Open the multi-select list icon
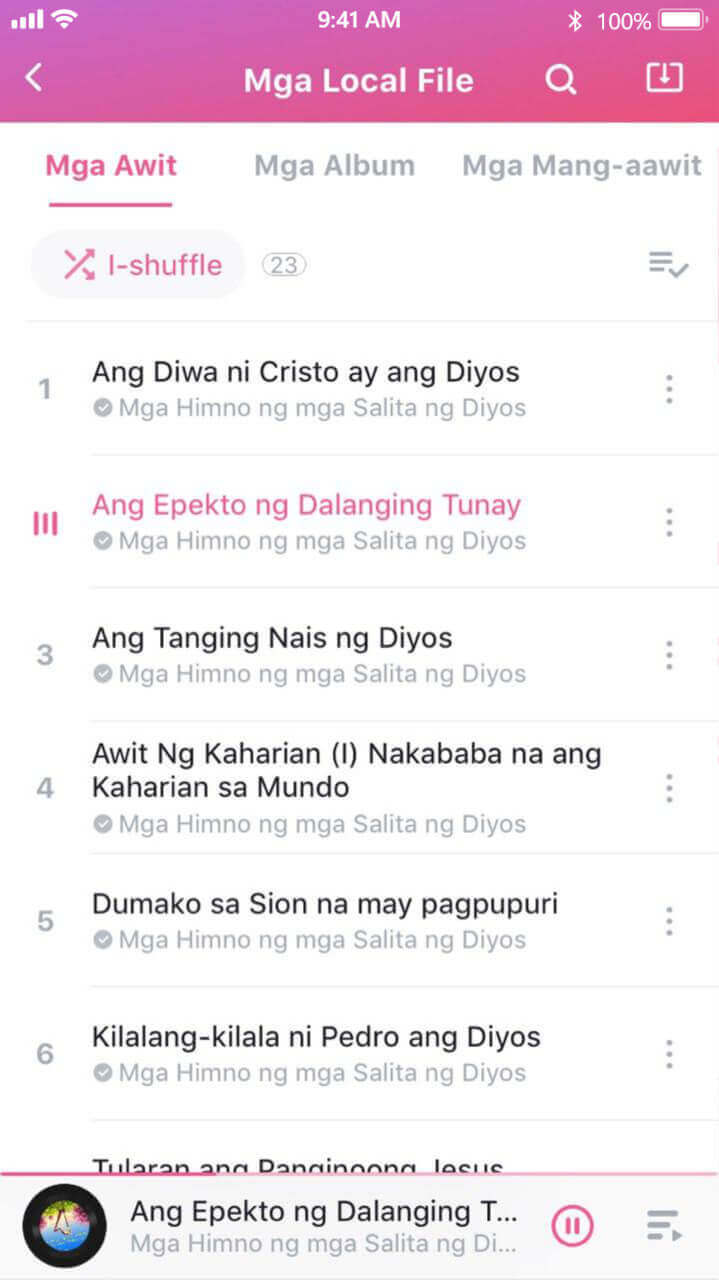This screenshot has width=719, height=1280. (x=667, y=265)
